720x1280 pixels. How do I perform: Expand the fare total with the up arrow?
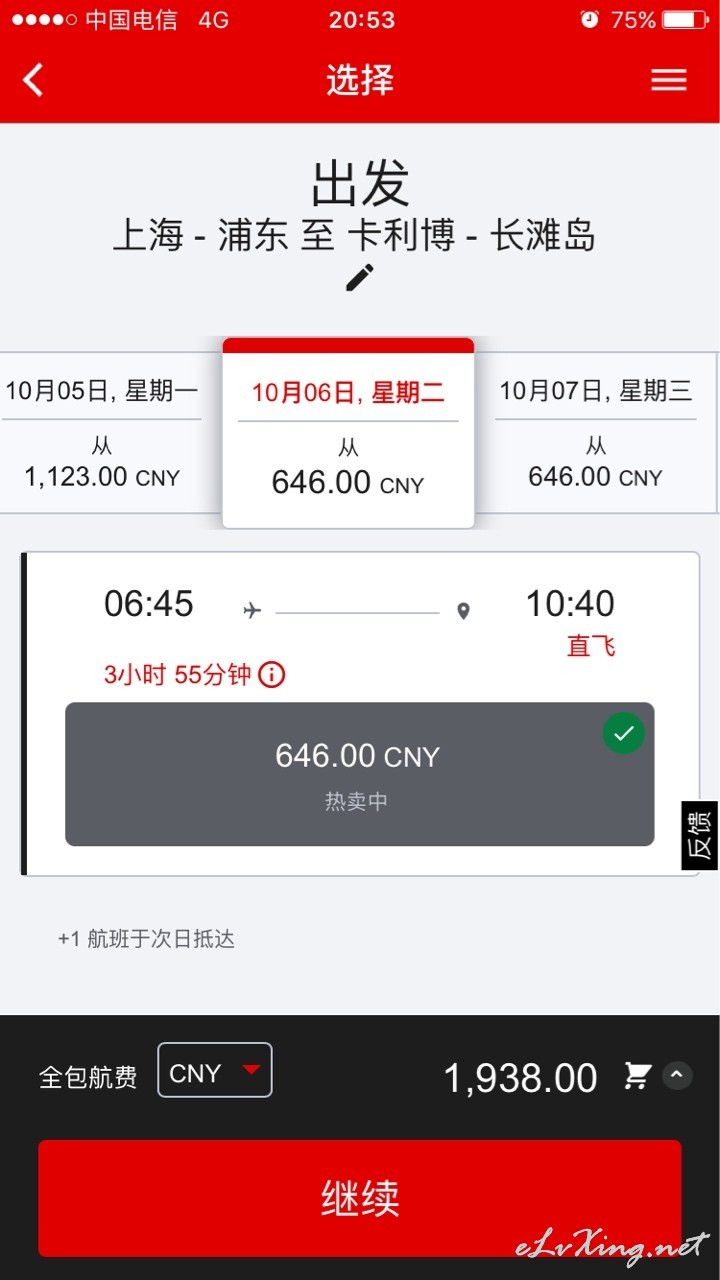(677, 1076)
